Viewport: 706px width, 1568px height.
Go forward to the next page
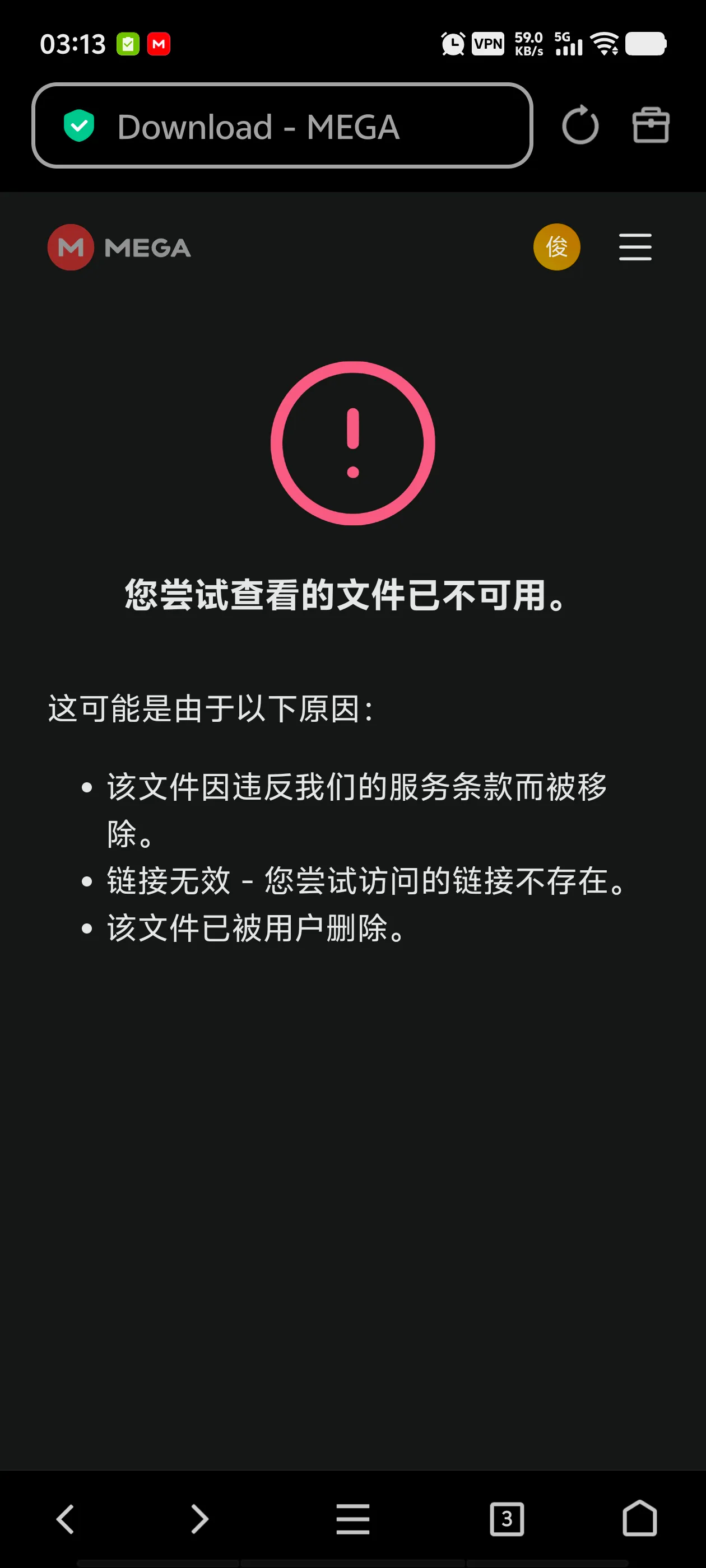point(199,1519)
